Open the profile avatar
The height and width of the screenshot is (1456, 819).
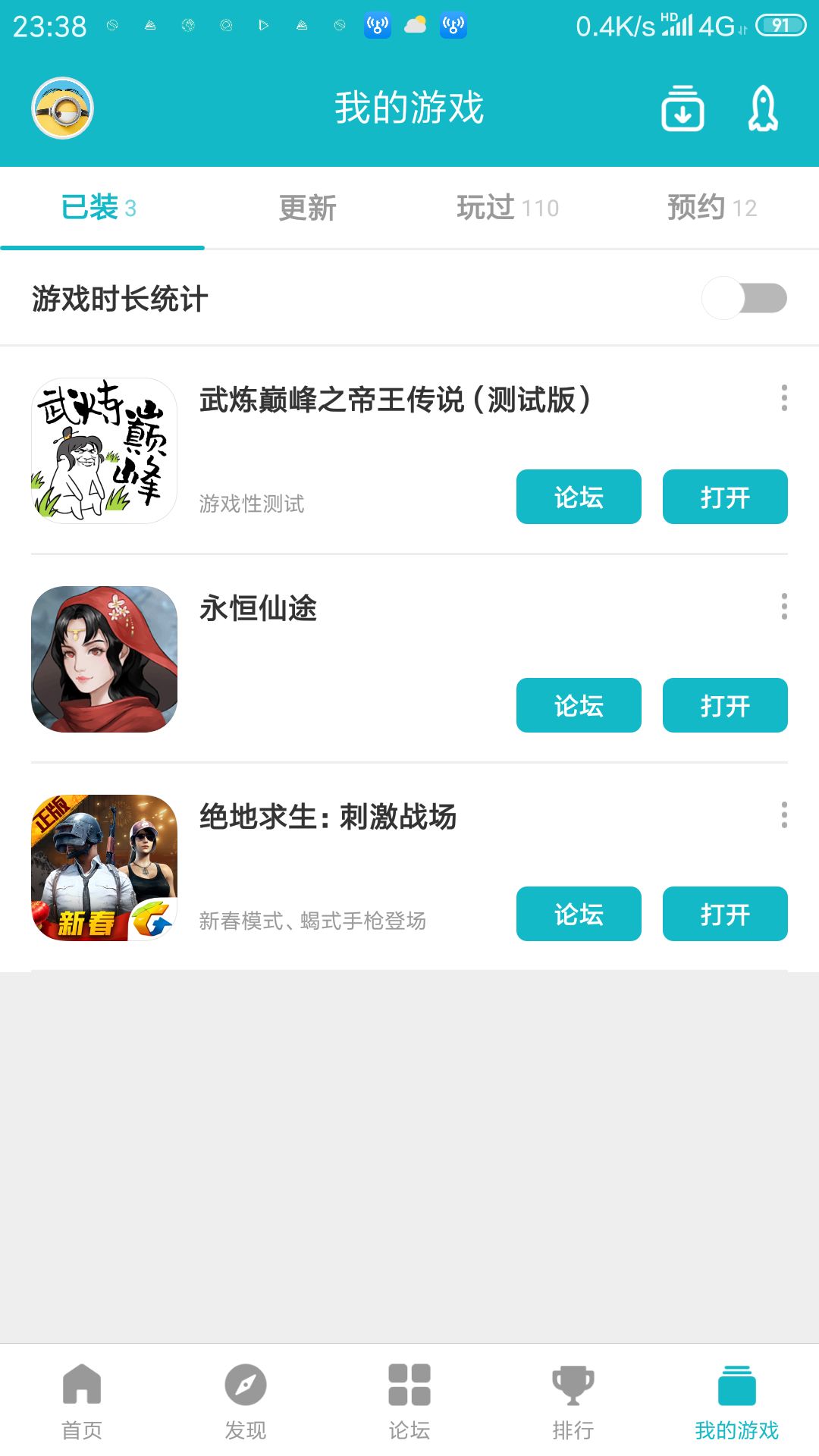pyautogui.click(x=62, y=108)
